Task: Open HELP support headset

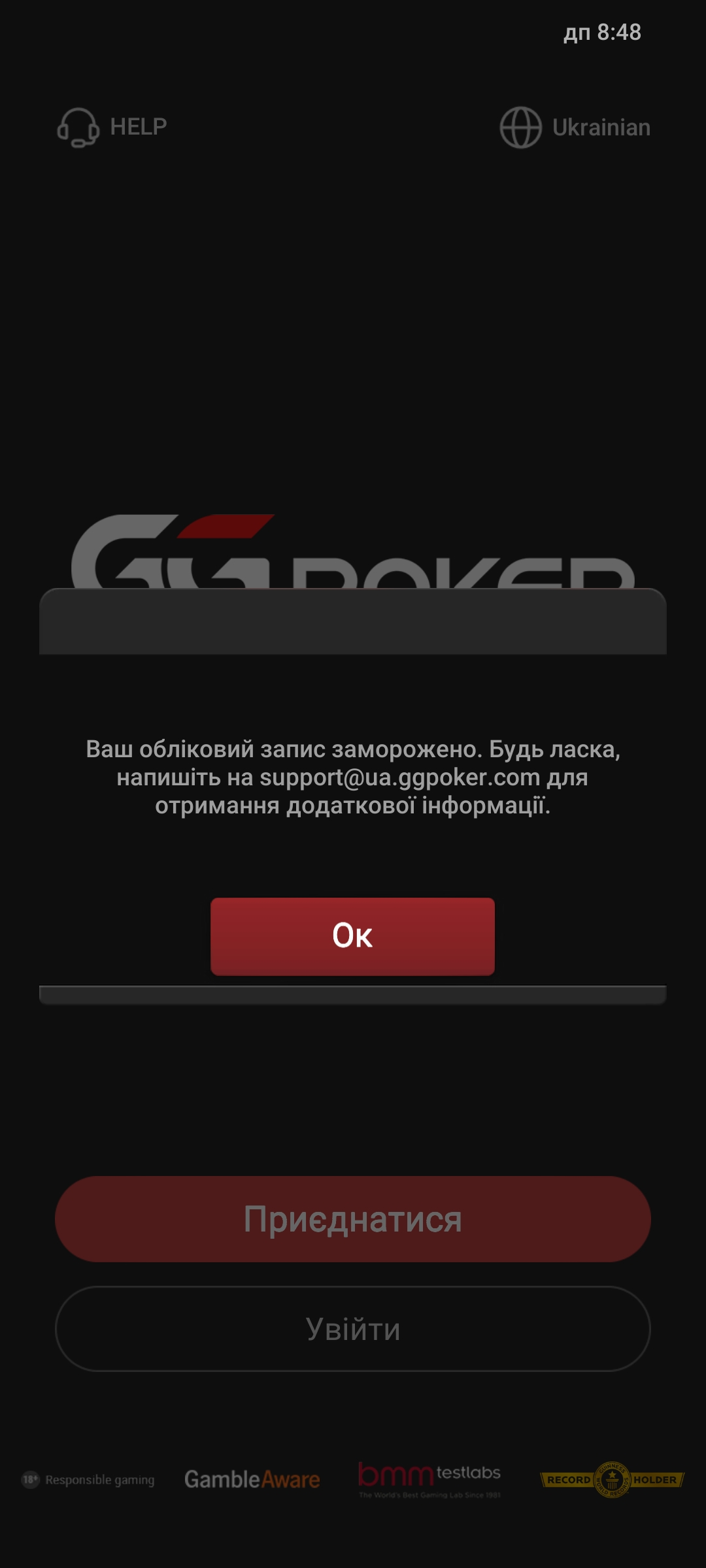Action: pyautogui.click(x=112, y=127)
